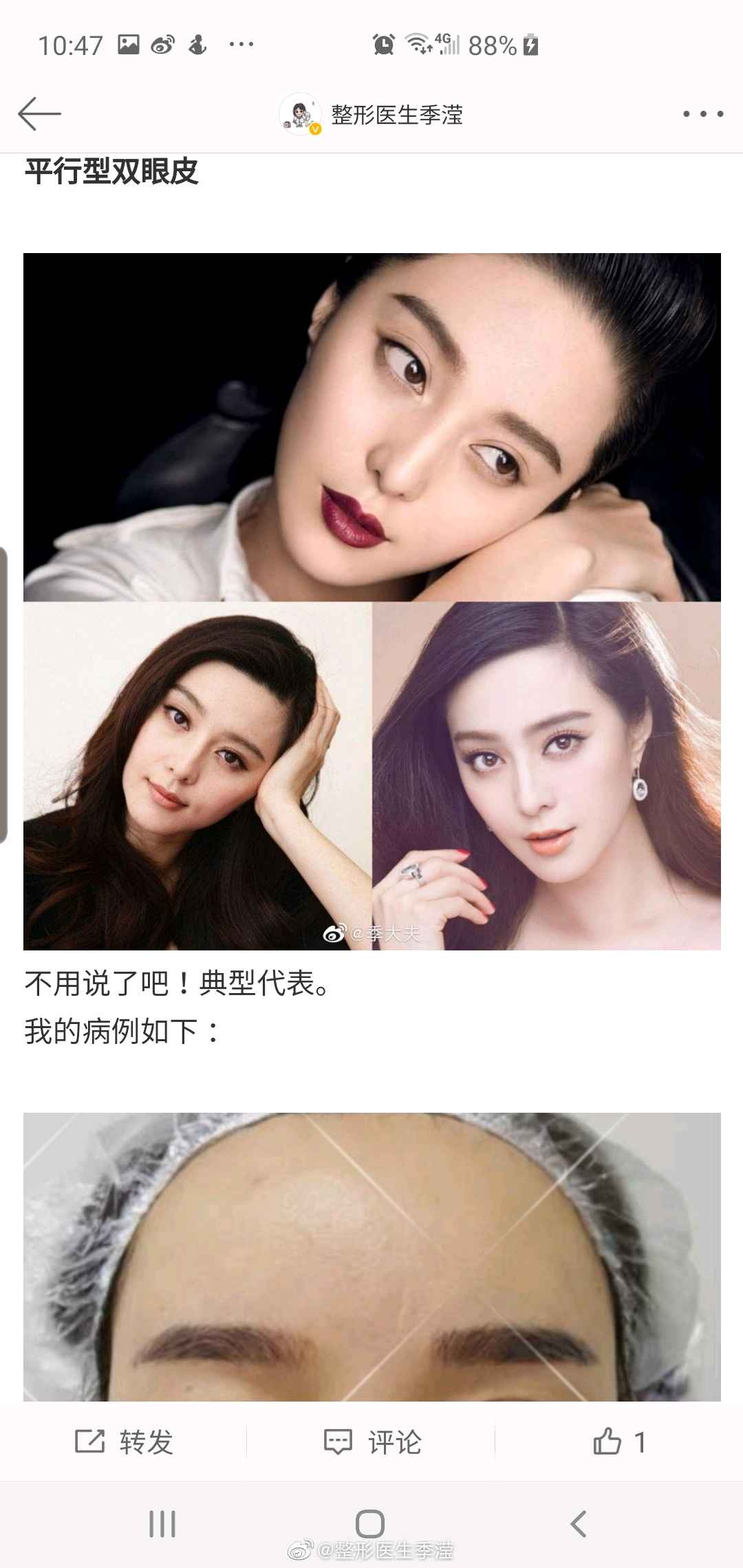The width and height of the screenshot is (743, 1568).
Task: Open the case photo with hair cap
Action: pos(371,1256)
